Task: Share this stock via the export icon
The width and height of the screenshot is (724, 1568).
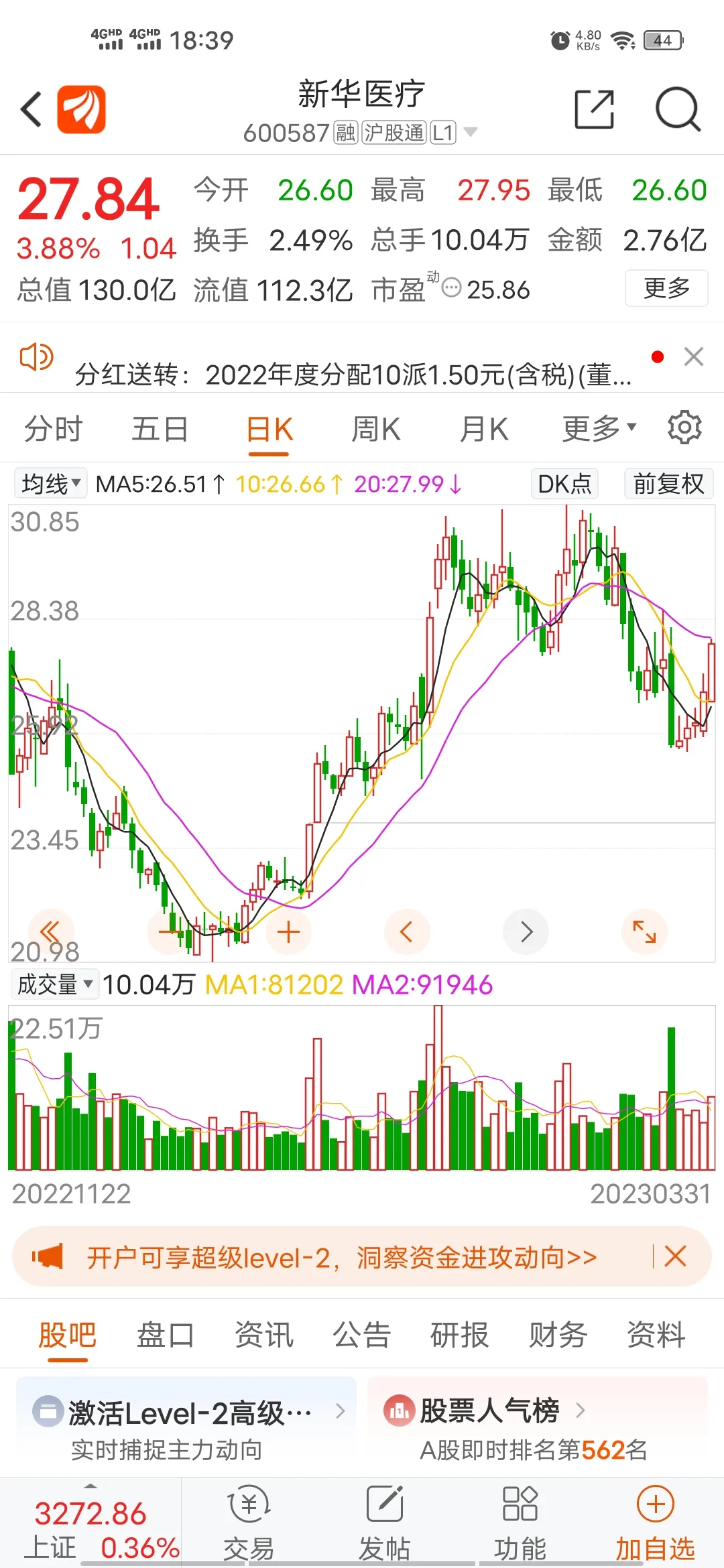Action: [x=595, y=109]
